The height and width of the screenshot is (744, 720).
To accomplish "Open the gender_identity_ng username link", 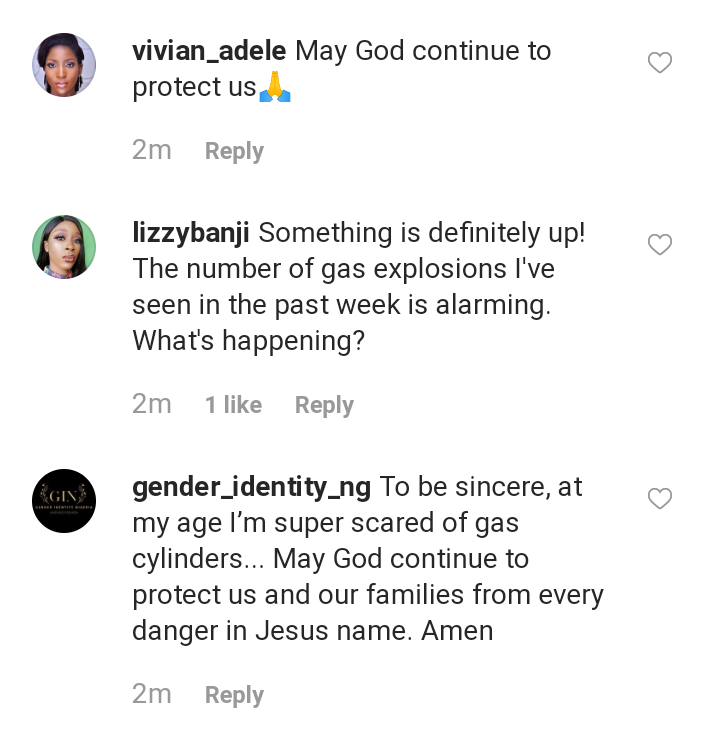I will (251, 487).
